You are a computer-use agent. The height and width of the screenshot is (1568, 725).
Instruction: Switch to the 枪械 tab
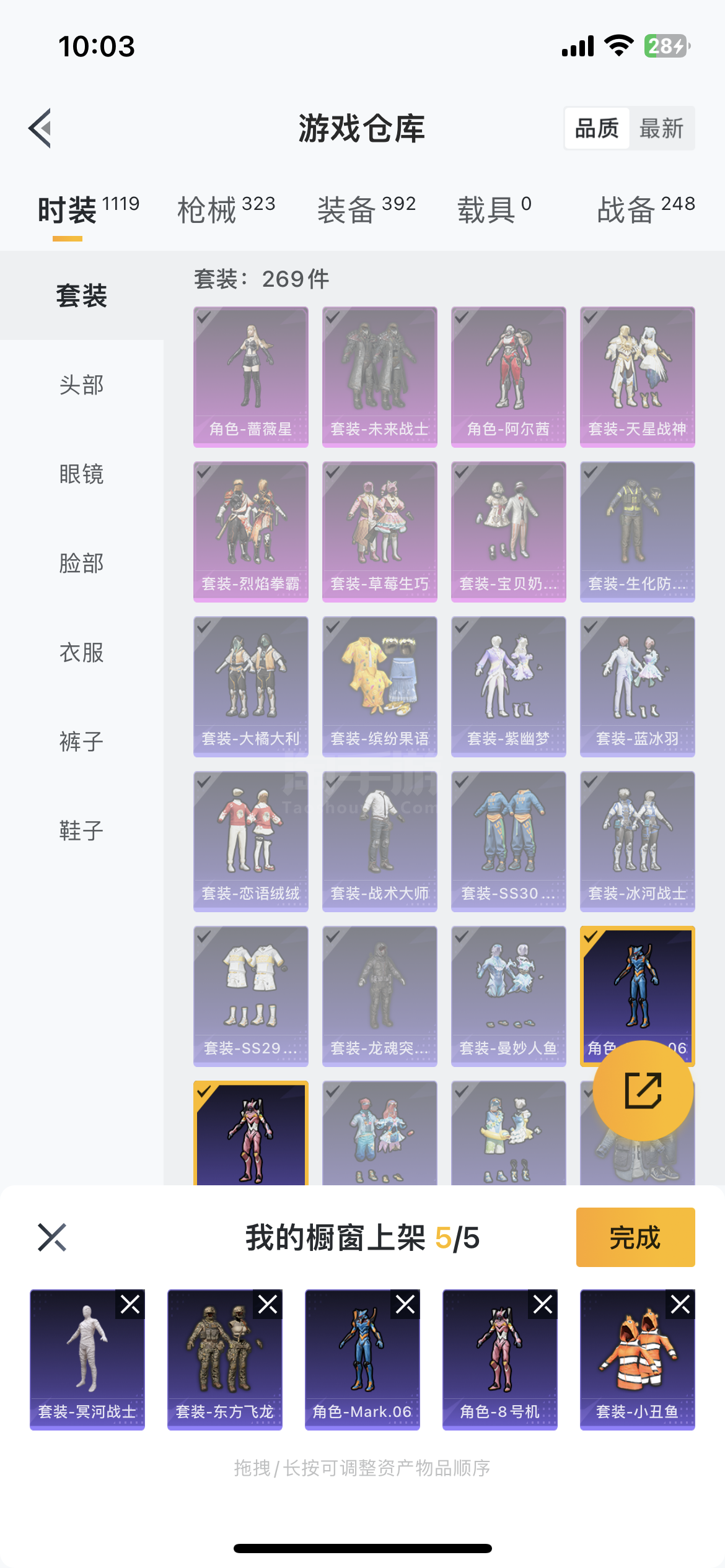tap(226, 209)
